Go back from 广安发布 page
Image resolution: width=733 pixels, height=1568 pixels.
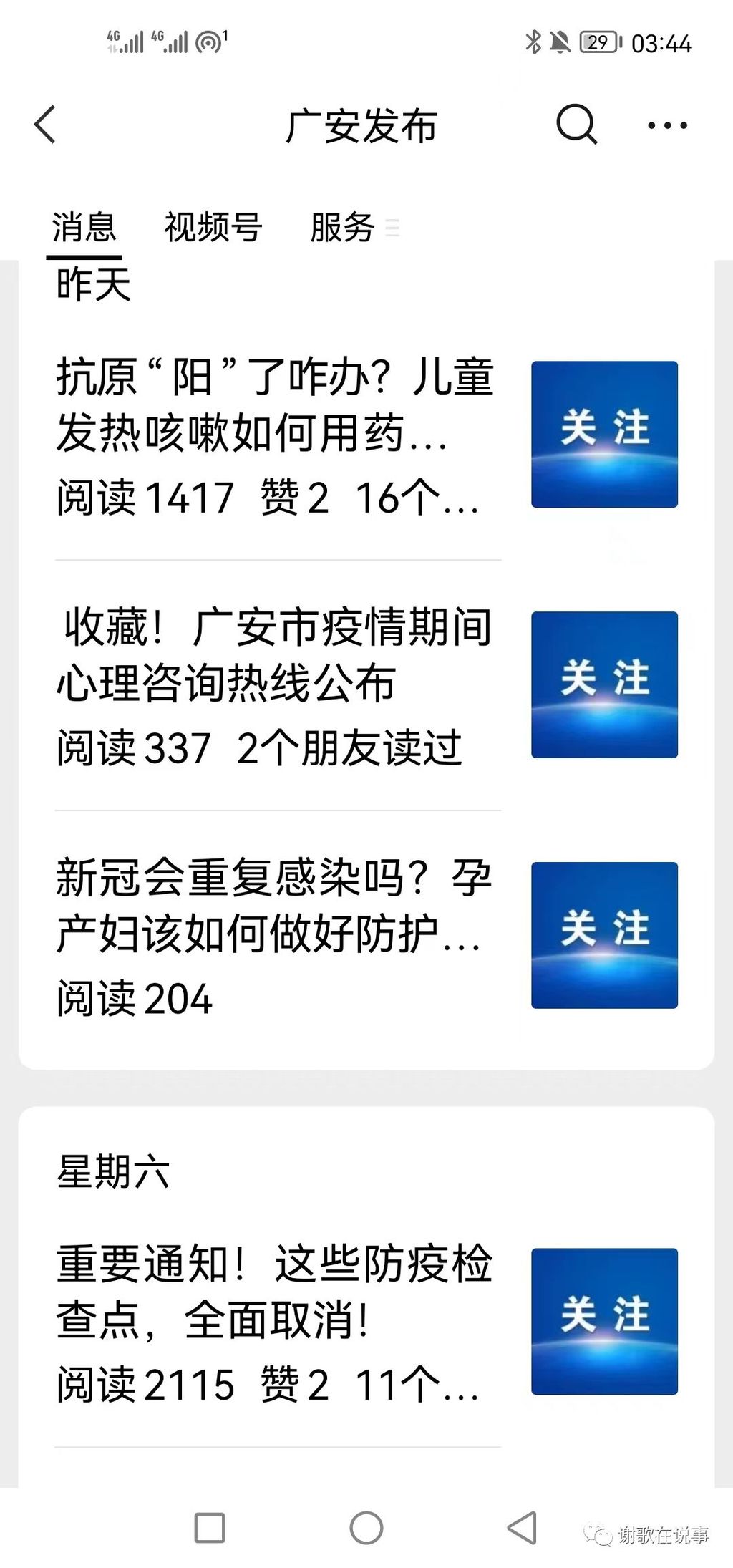(45, 125)
